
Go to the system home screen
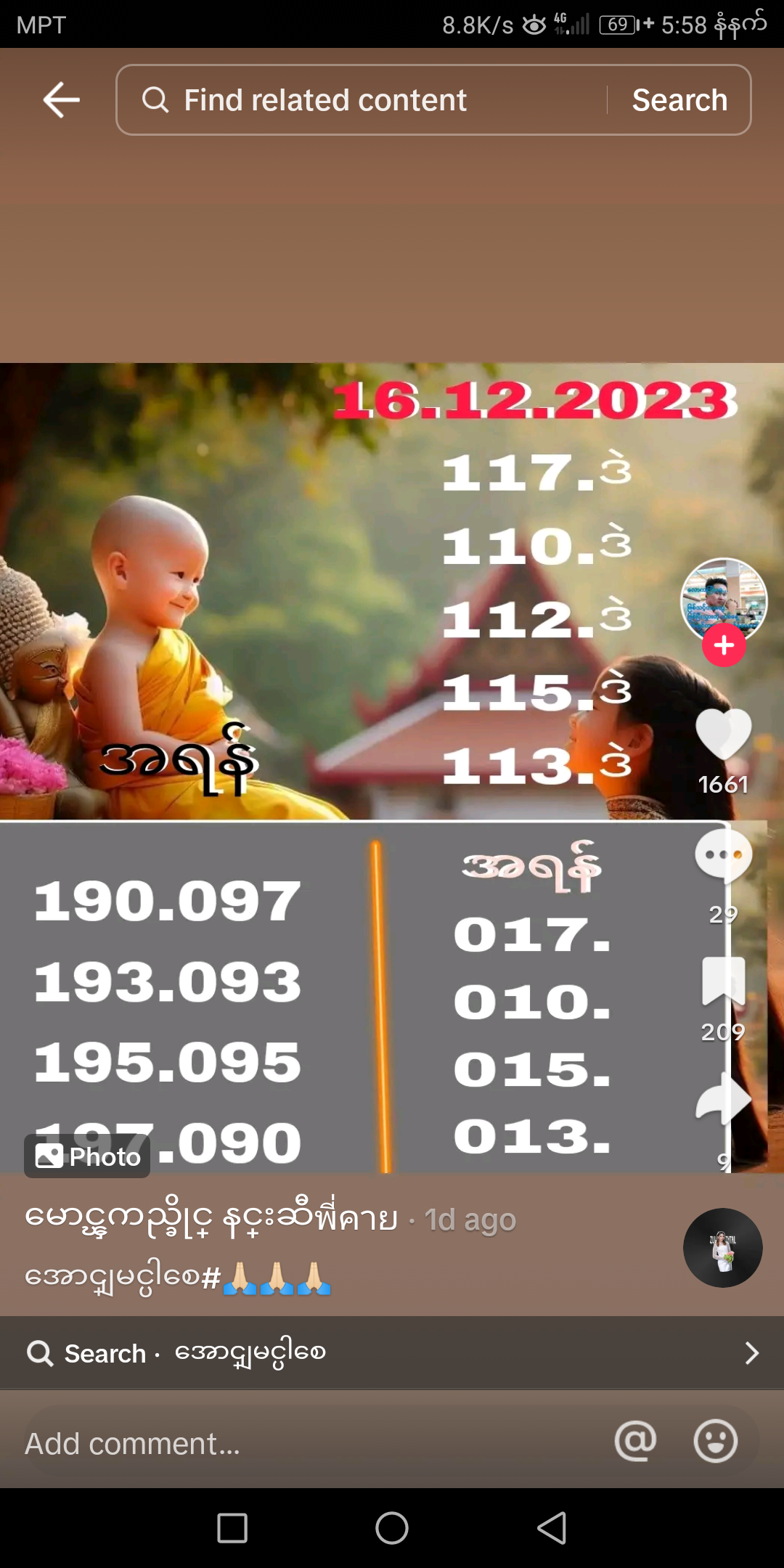click(392, 1528)
